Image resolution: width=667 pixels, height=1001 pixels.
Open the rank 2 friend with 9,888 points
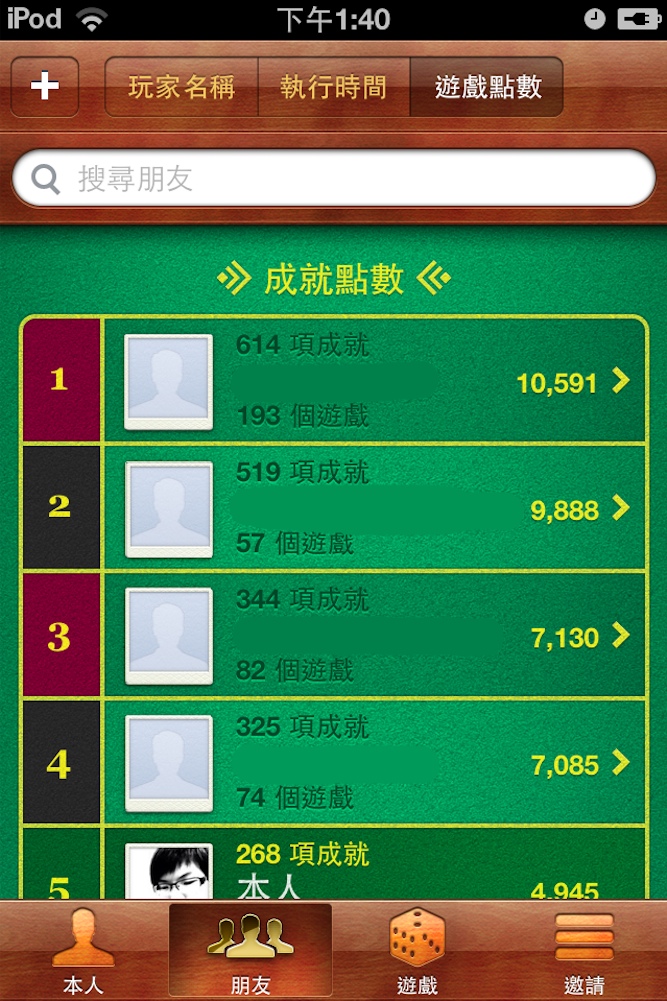pos(374,508)
